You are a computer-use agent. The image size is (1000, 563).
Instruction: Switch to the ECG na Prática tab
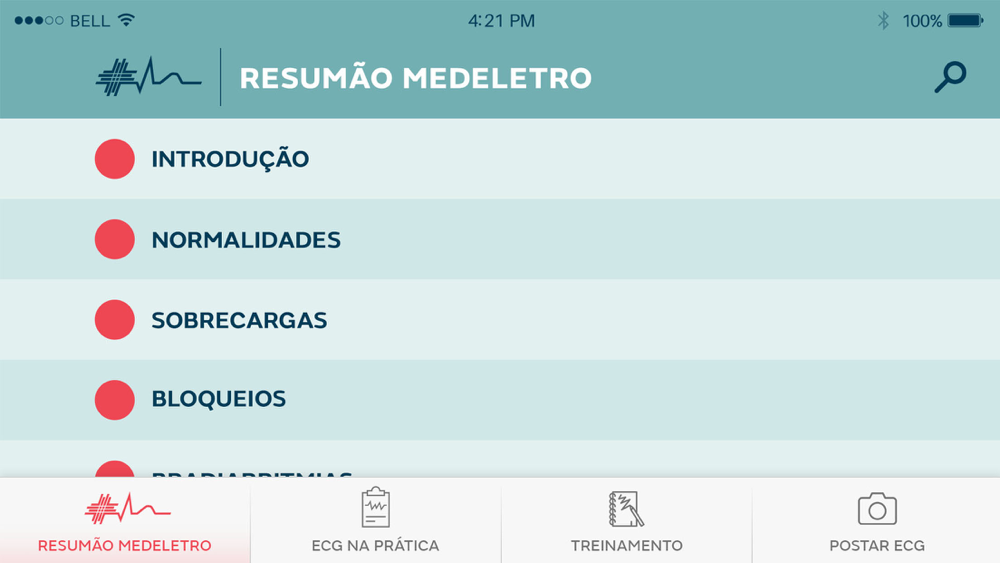click(x=376, y=521)
